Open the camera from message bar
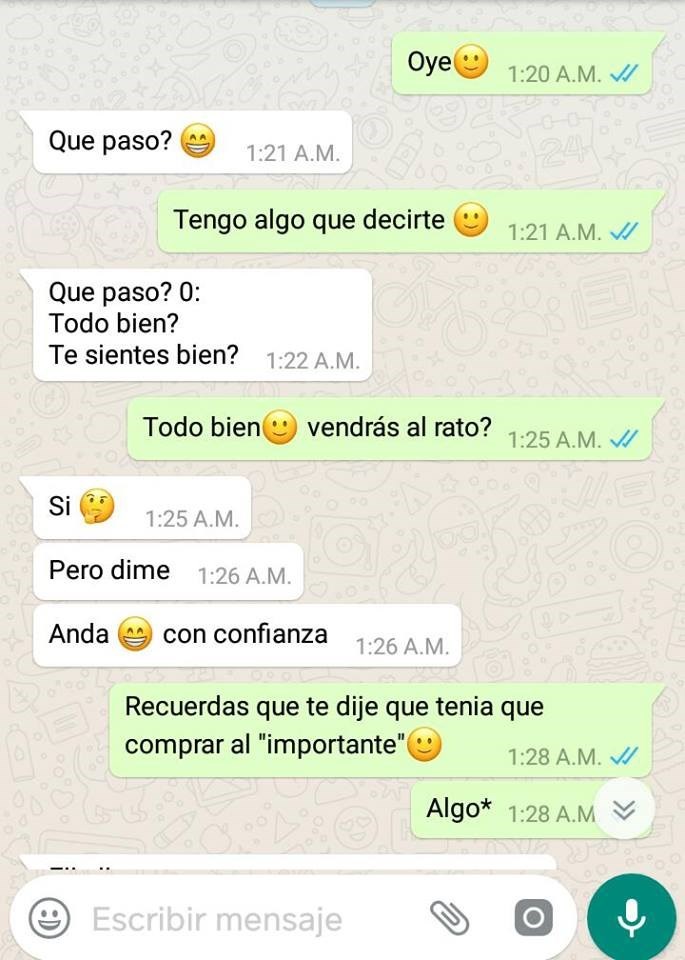The image size is (685, 960). 532,918
